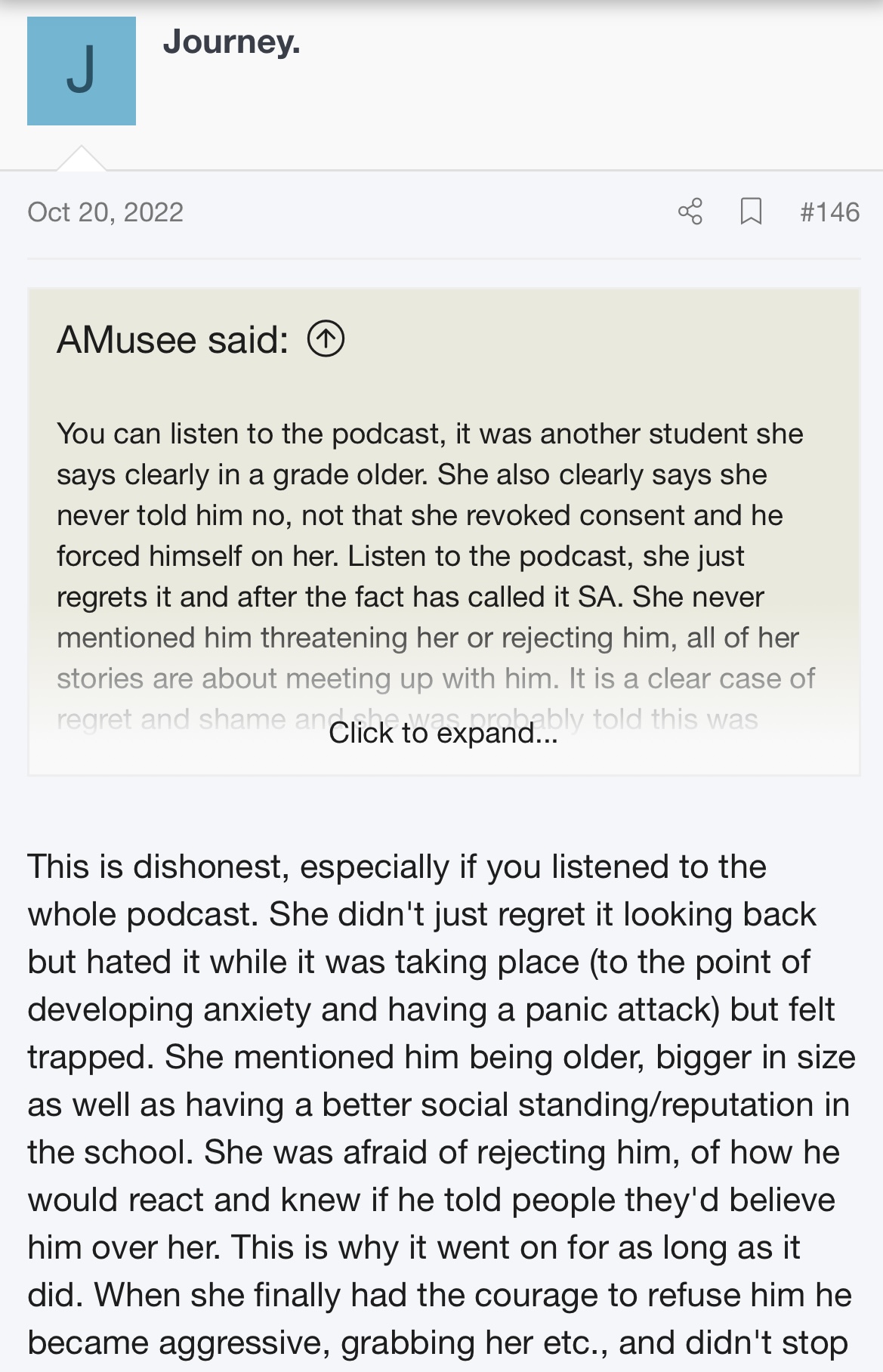Open the Oct 20, 2022 date link
The width and height of the screenshot is (883, 1372).
coord(105,212)
